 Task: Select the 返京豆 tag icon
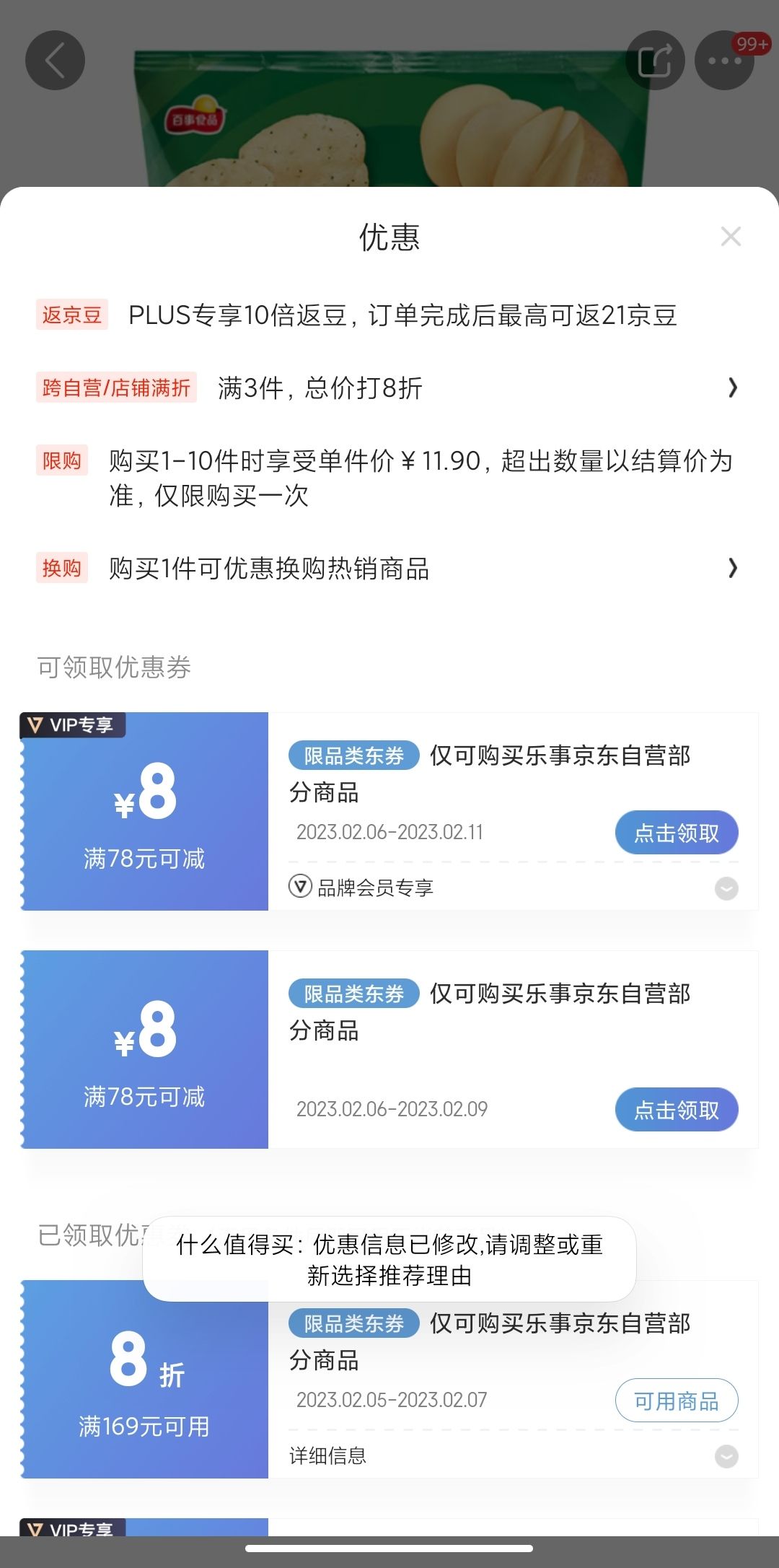click(70, 316)
